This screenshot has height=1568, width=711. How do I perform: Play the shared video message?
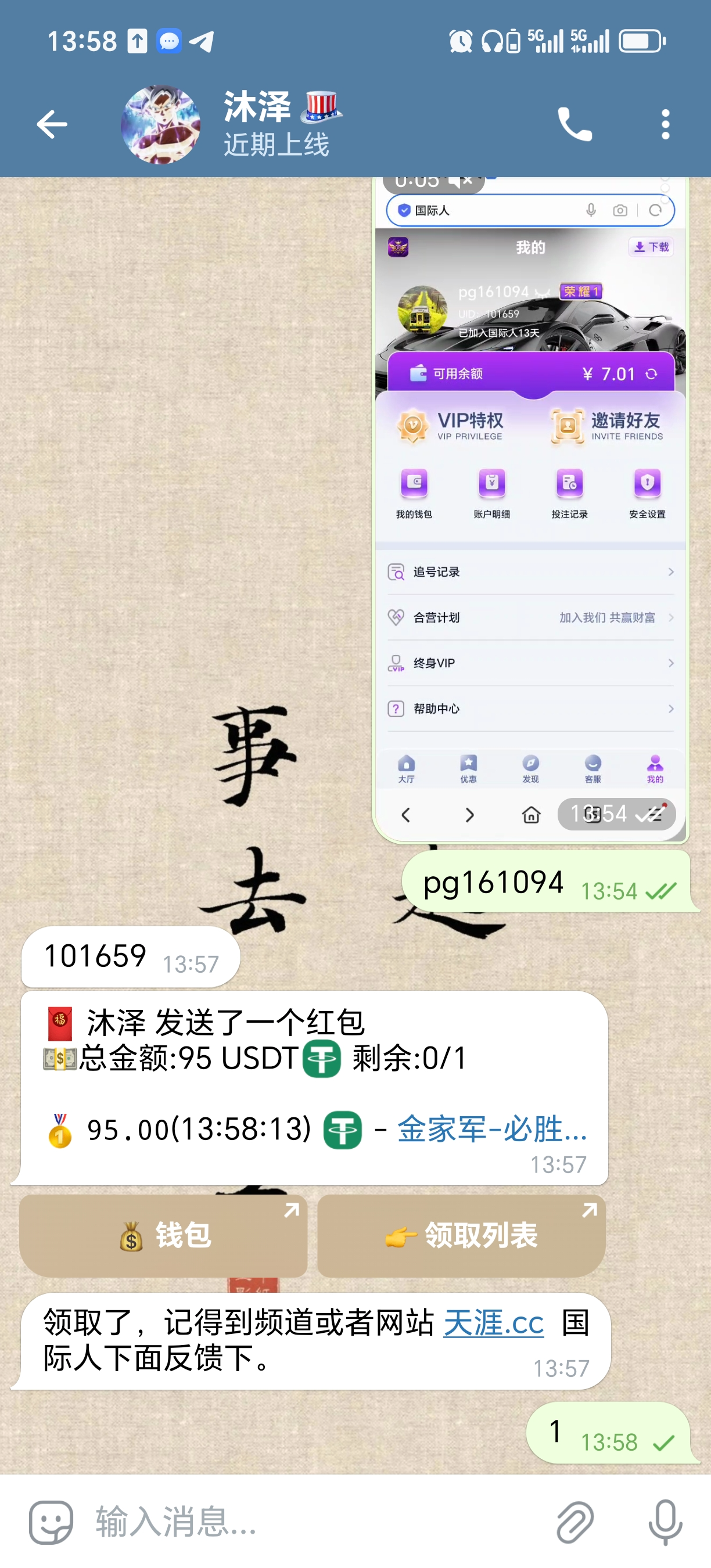point(530,511)
